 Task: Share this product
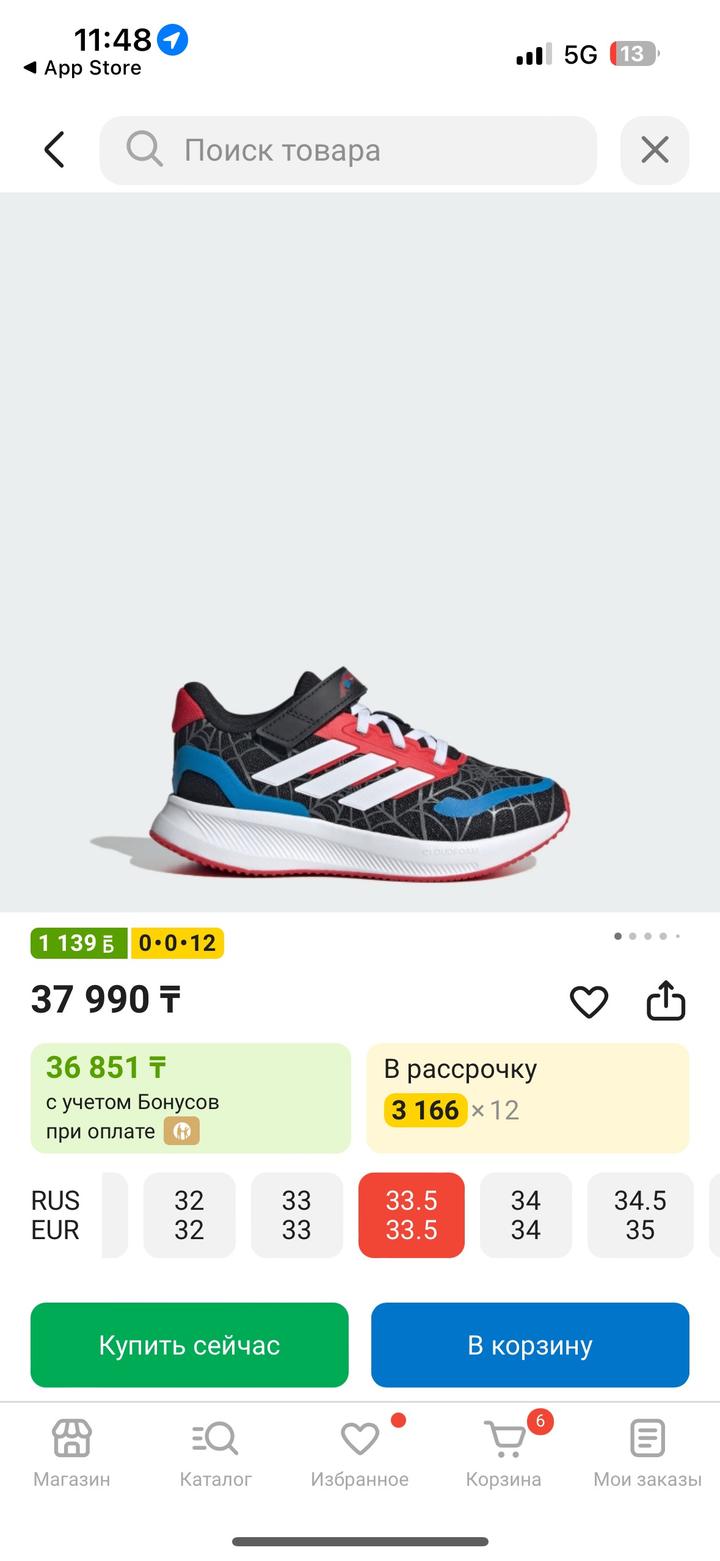click(665, 1000)
